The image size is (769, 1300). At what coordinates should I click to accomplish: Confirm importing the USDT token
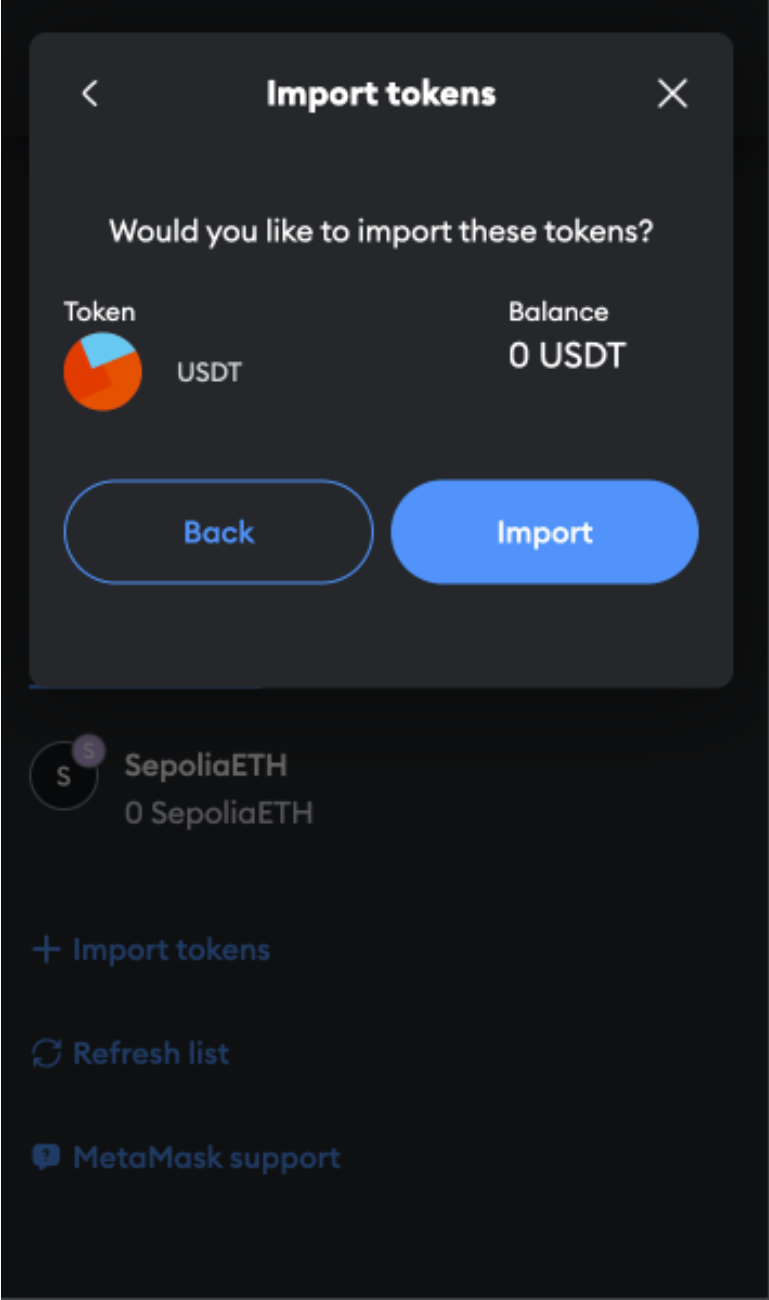pyautogui.click(x=544, y=532)
